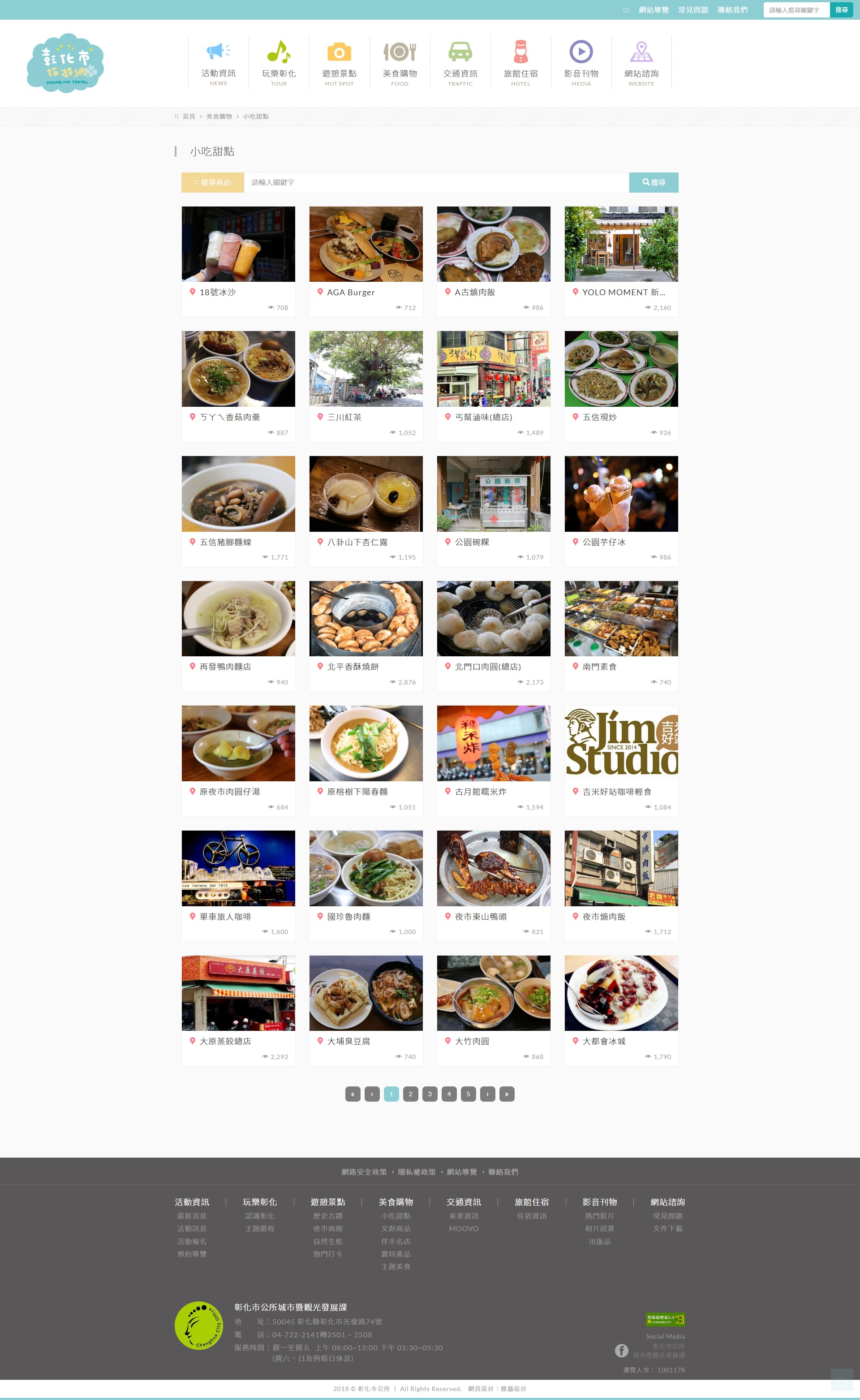Open 三川紅茶 shop card
Image resolution: width=860 pixels, height=1400 pixels.
[x=366, y=385]
